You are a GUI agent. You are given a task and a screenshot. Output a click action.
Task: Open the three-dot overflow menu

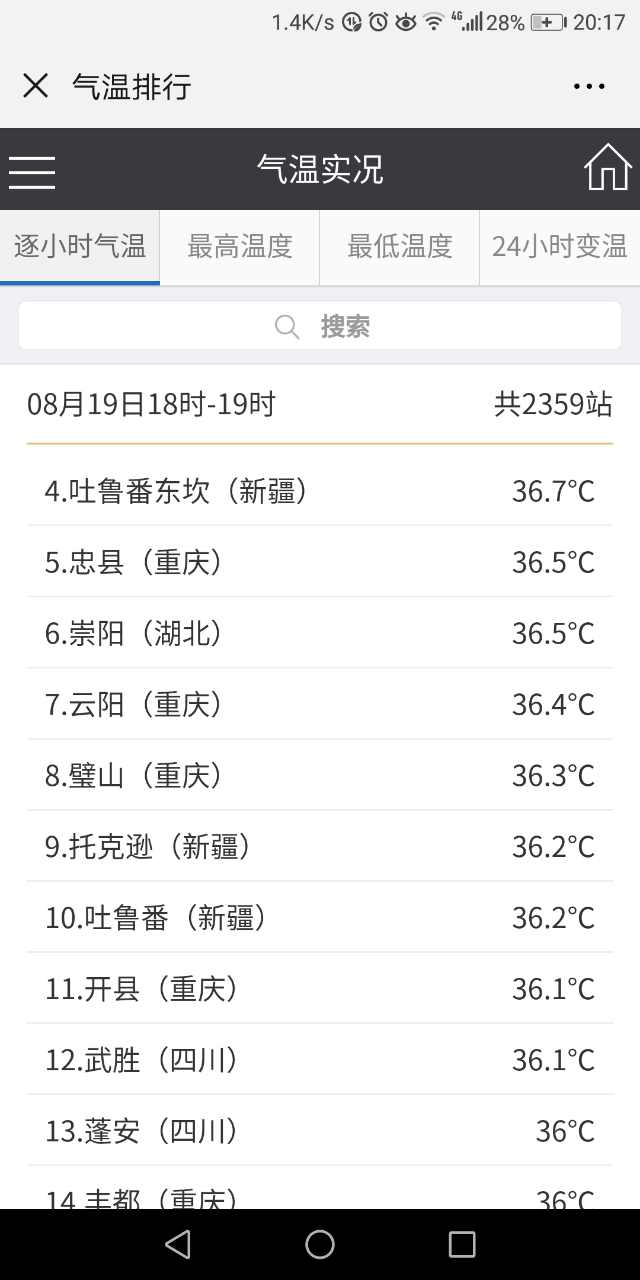tap(589, 86)
